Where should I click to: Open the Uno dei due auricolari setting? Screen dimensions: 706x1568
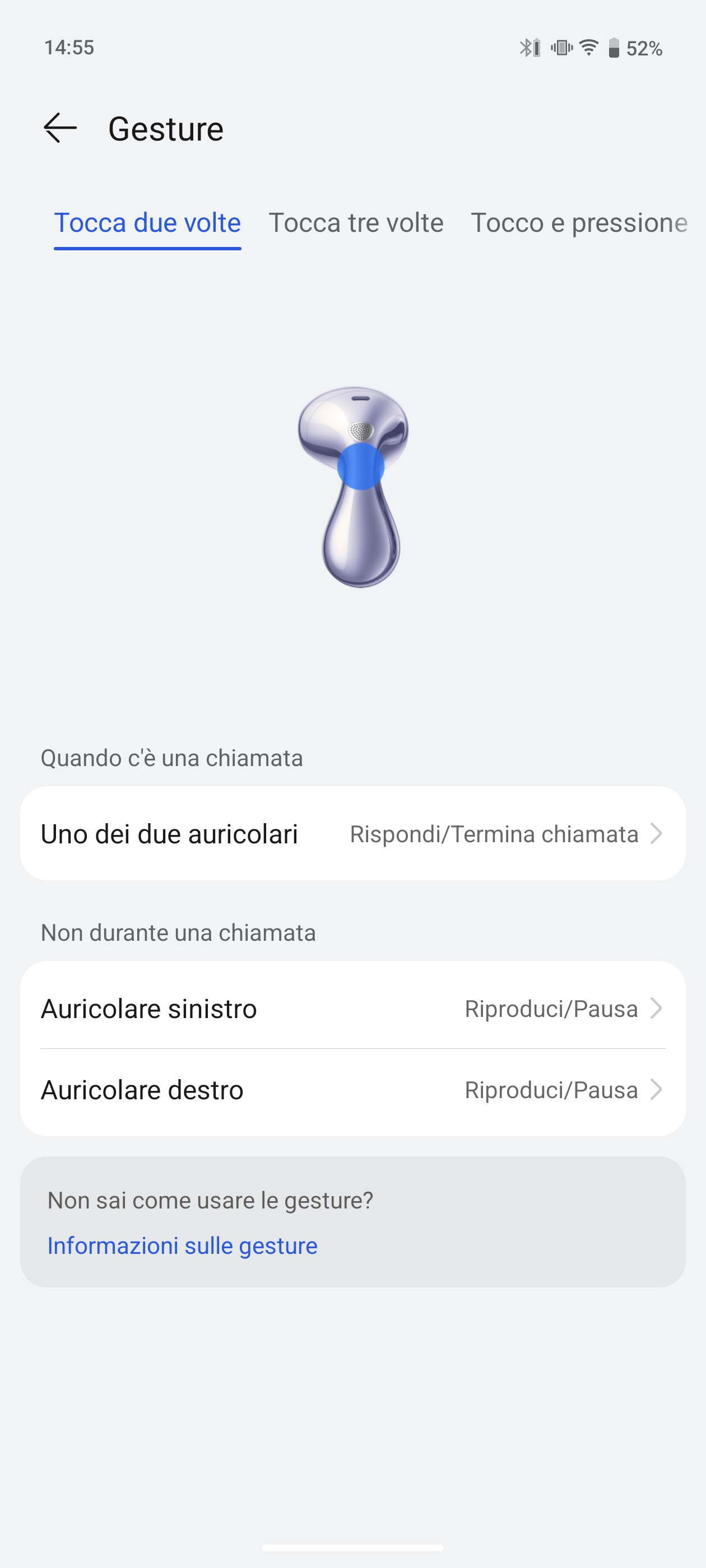pyautogui.click(x=352, y=834)
